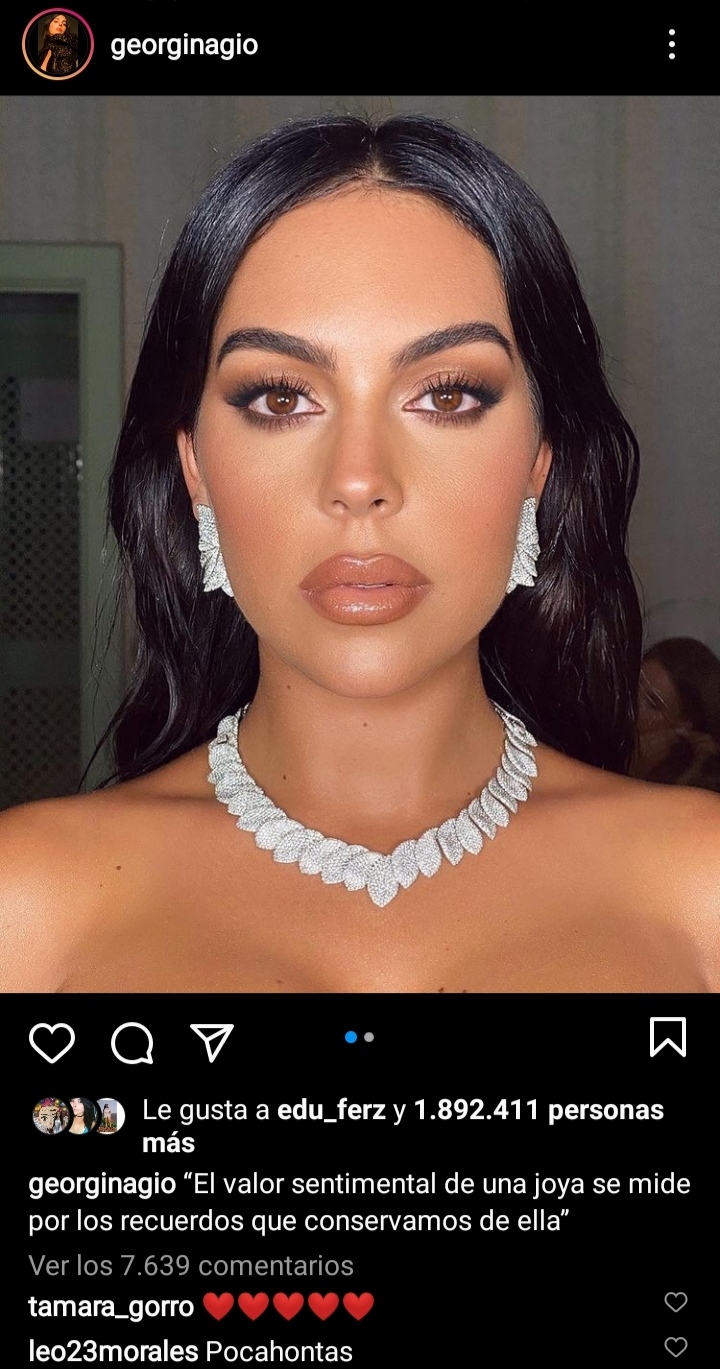This screenshot has width=720, height=1369.
Task: Open the comment bubble icon
Action: pyautogui.click(x=132, y=1043)
